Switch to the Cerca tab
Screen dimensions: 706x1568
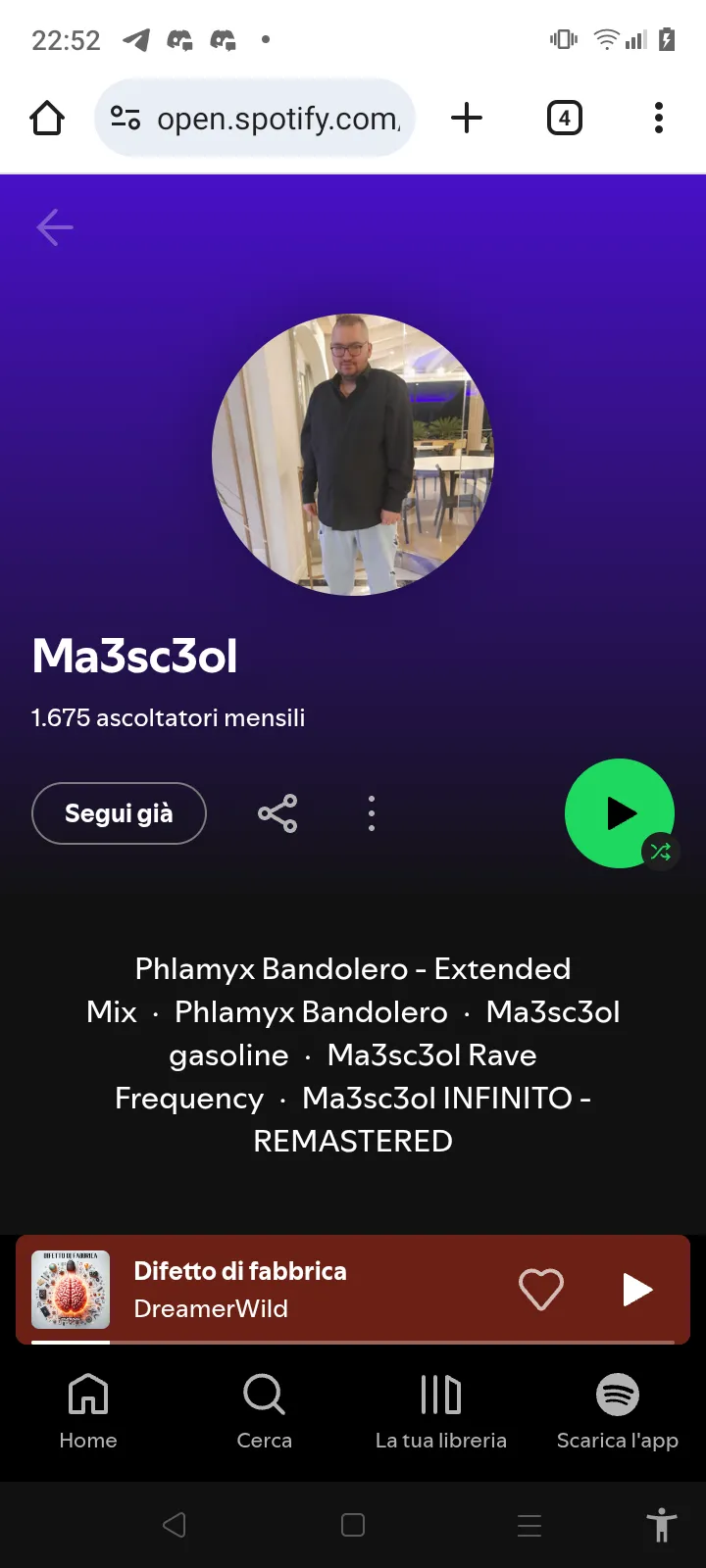(x=264, y=1411)
